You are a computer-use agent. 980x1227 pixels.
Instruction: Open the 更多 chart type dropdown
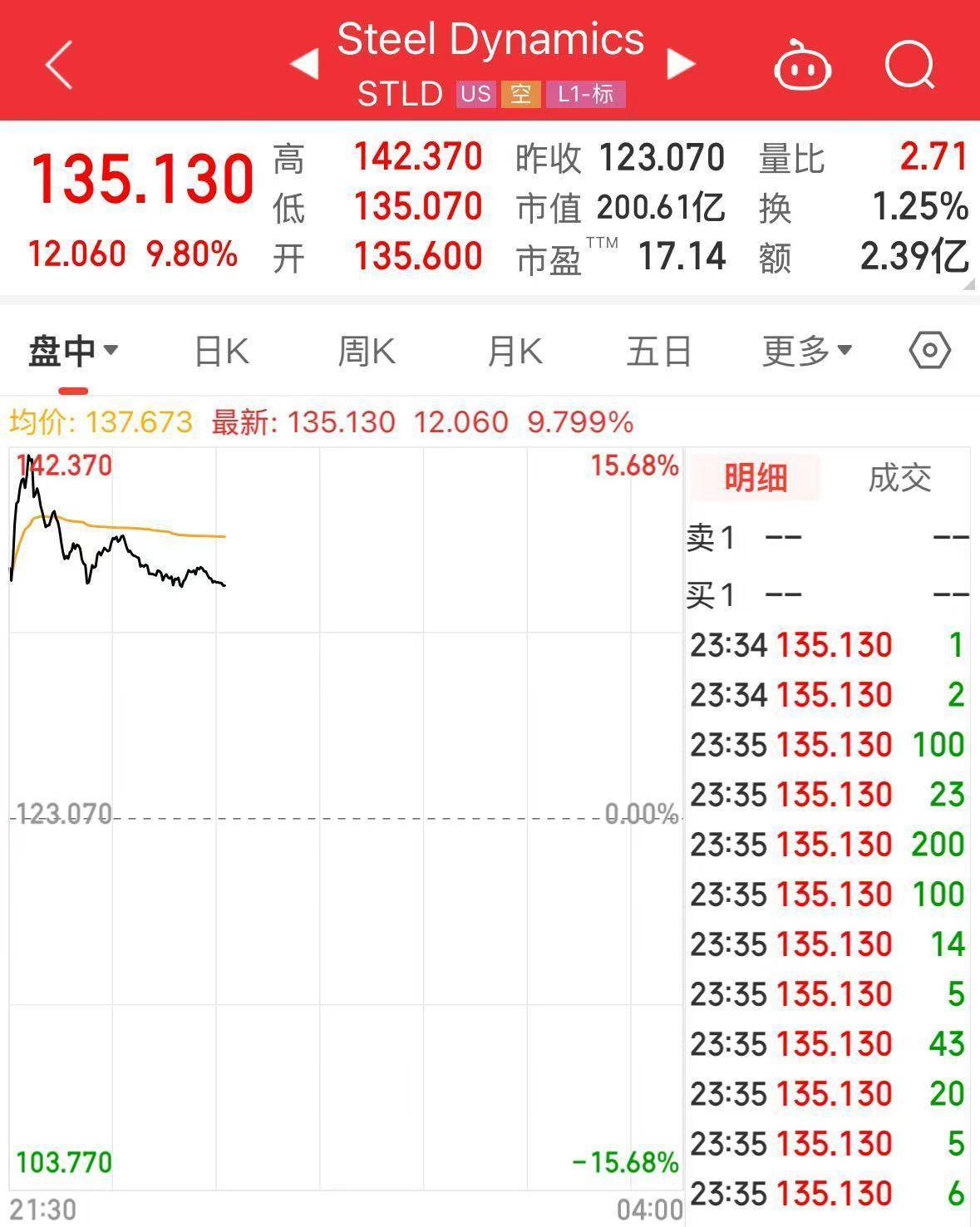pos(805,351)
